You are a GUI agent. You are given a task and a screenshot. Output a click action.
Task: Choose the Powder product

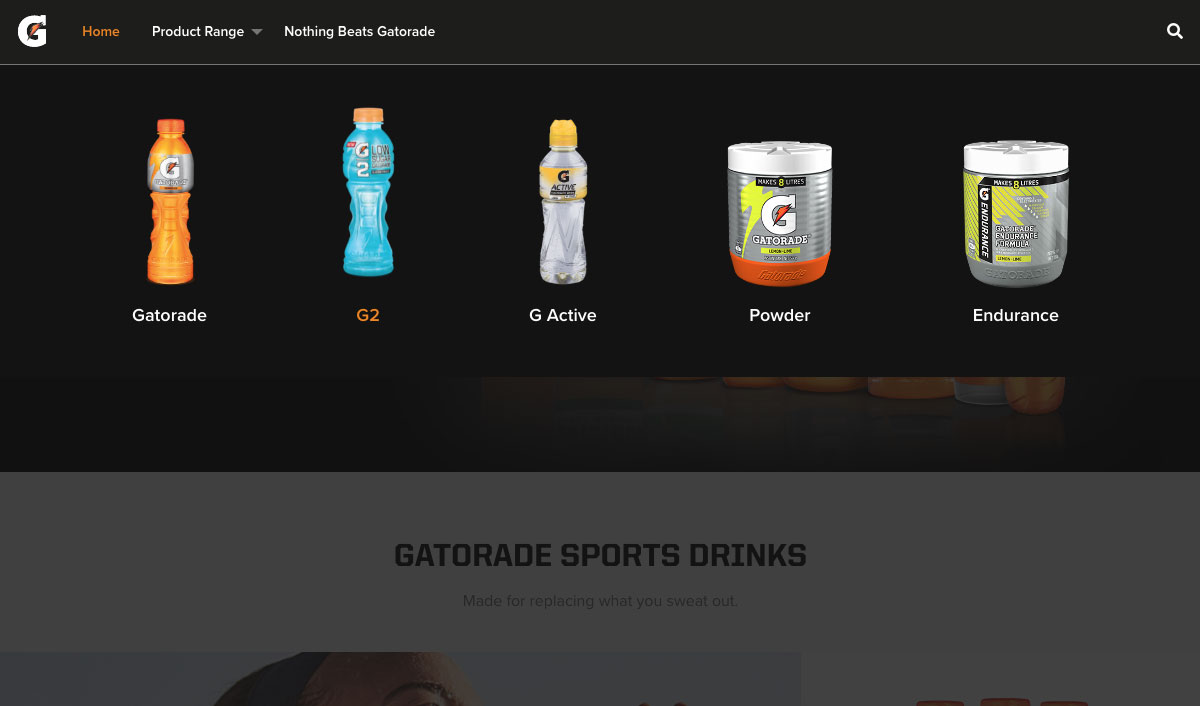point(779,215)
